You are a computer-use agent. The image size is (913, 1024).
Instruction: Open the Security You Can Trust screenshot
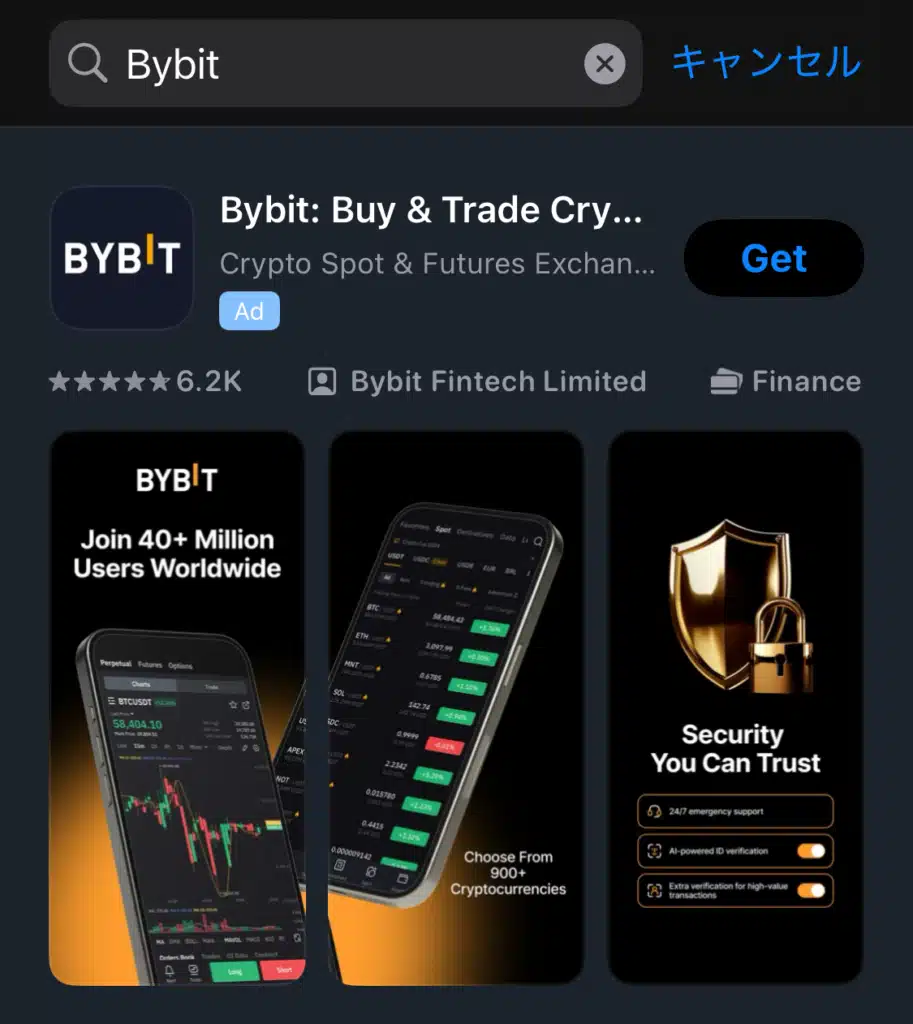[735, 707]
